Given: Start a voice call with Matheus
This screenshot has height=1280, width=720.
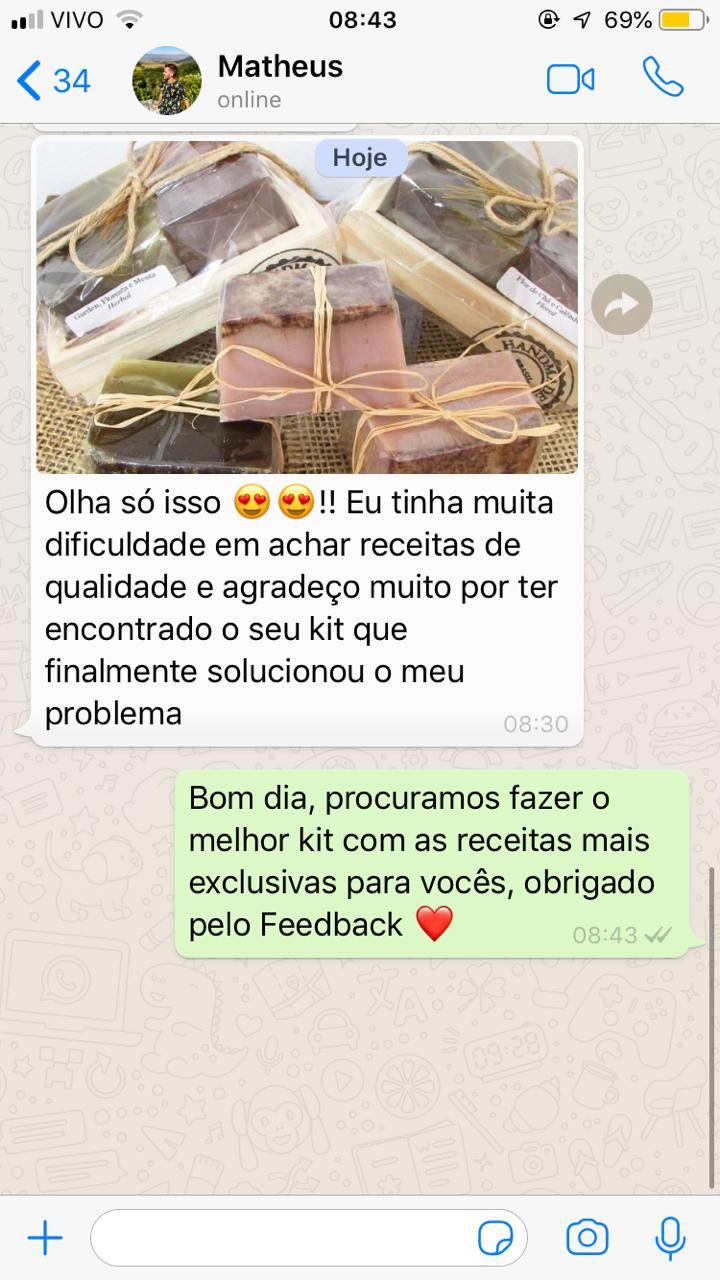Looking at the screenshot, I should point(663,78).
